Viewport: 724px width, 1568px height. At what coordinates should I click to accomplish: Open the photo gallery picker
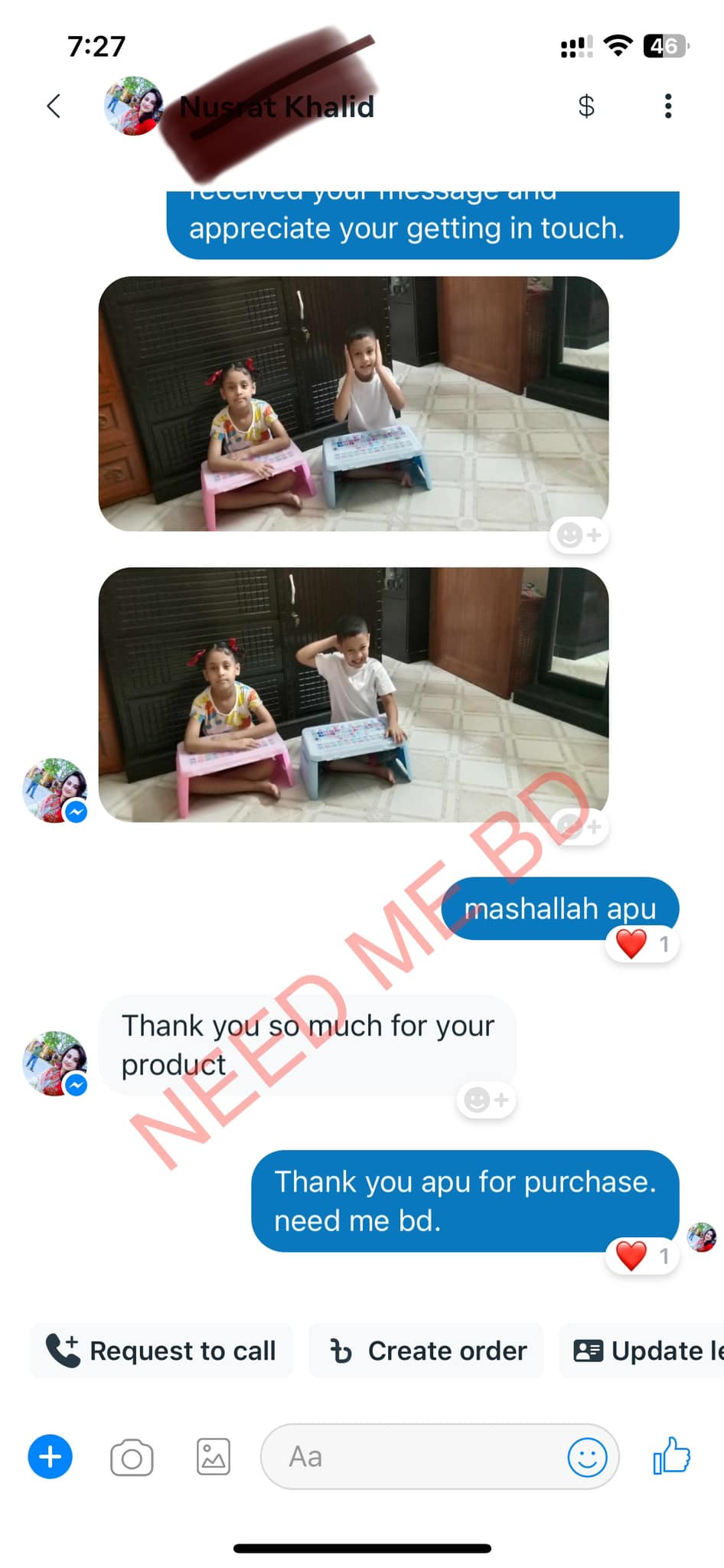(213, 1456)
